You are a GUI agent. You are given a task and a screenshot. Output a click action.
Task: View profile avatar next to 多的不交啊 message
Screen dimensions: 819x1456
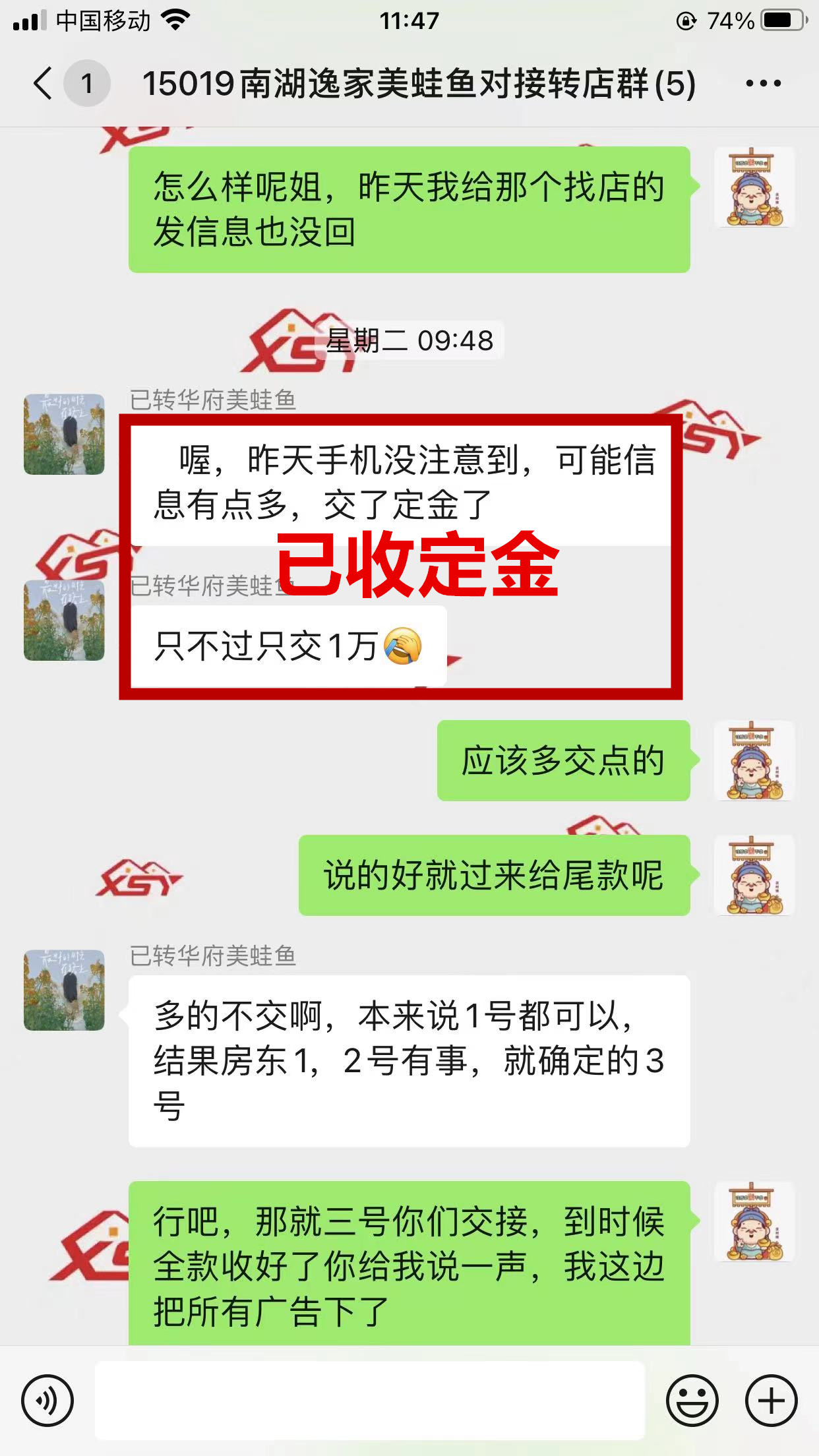[x=64, y=990]
